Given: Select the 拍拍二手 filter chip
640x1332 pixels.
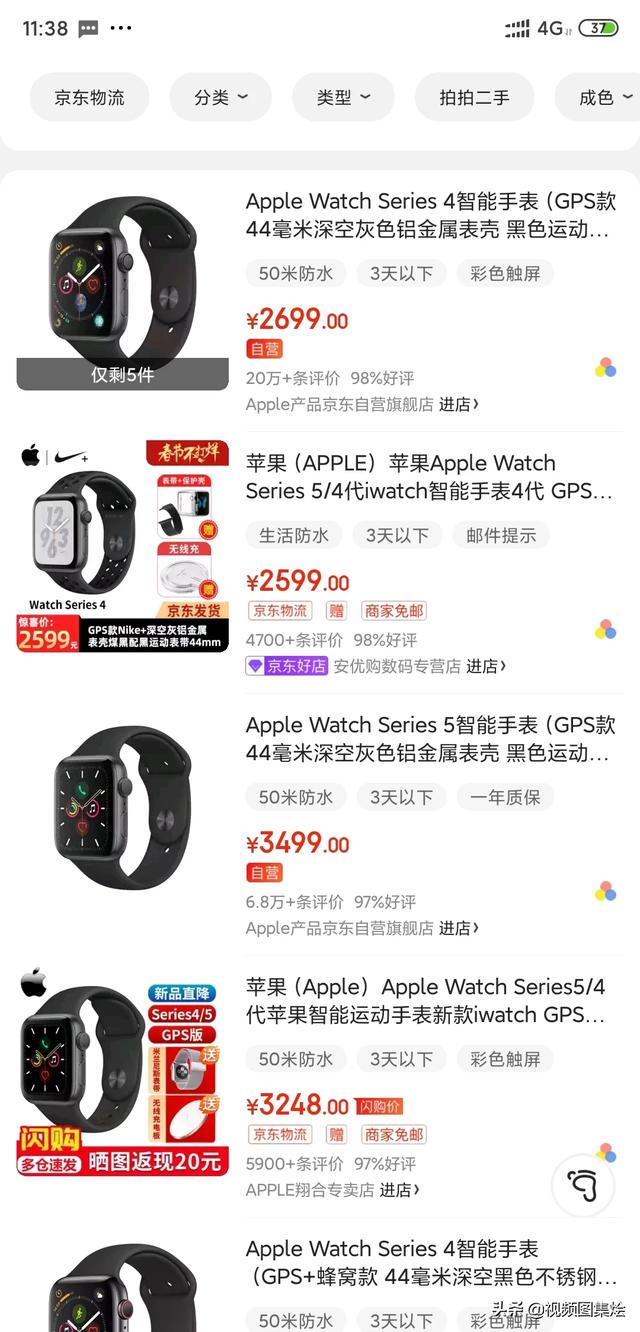Looking at the screenshot, I should tap(474, 97).
